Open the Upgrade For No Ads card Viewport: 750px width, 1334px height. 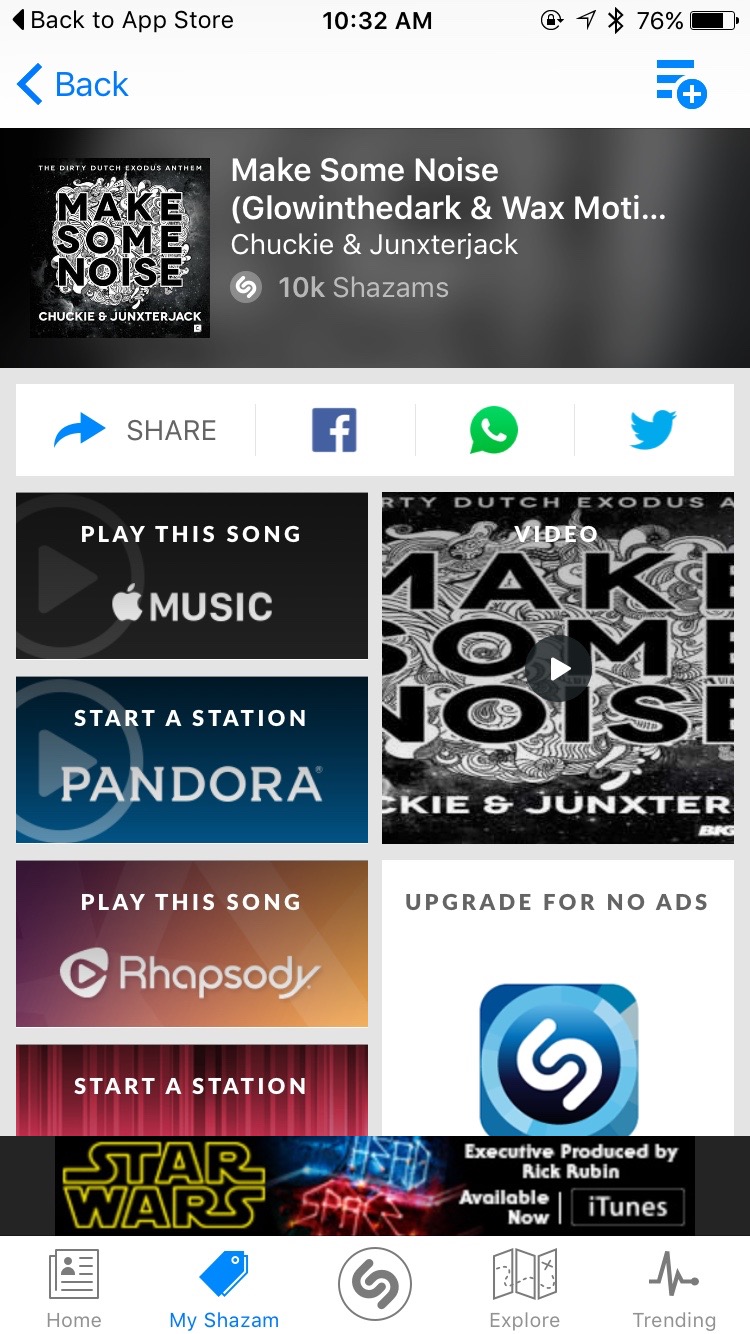(x=558, y=1000)
